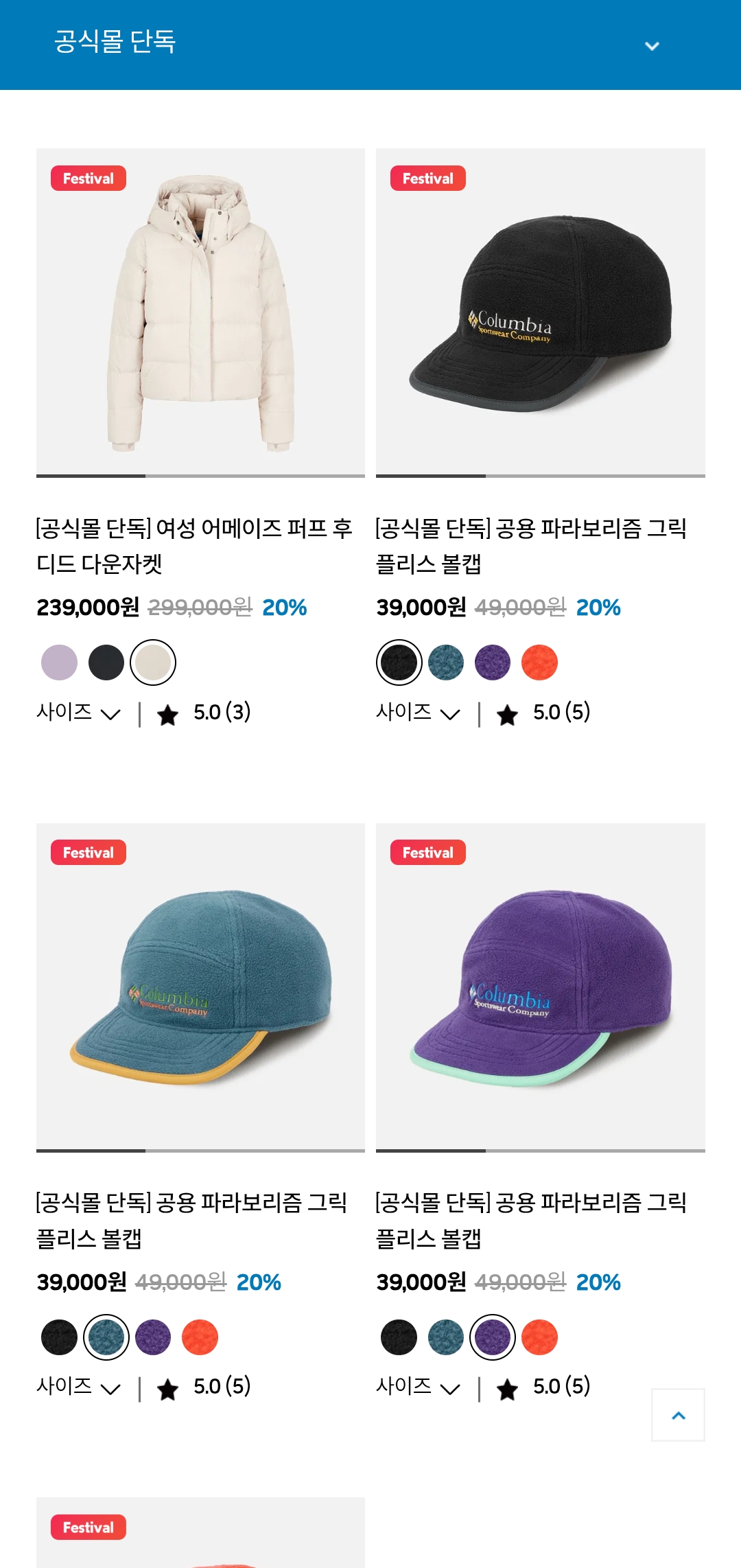Open the teal fleece ball cap product
This screenshot has height=1568, width=741.
[x=200, y=987]
